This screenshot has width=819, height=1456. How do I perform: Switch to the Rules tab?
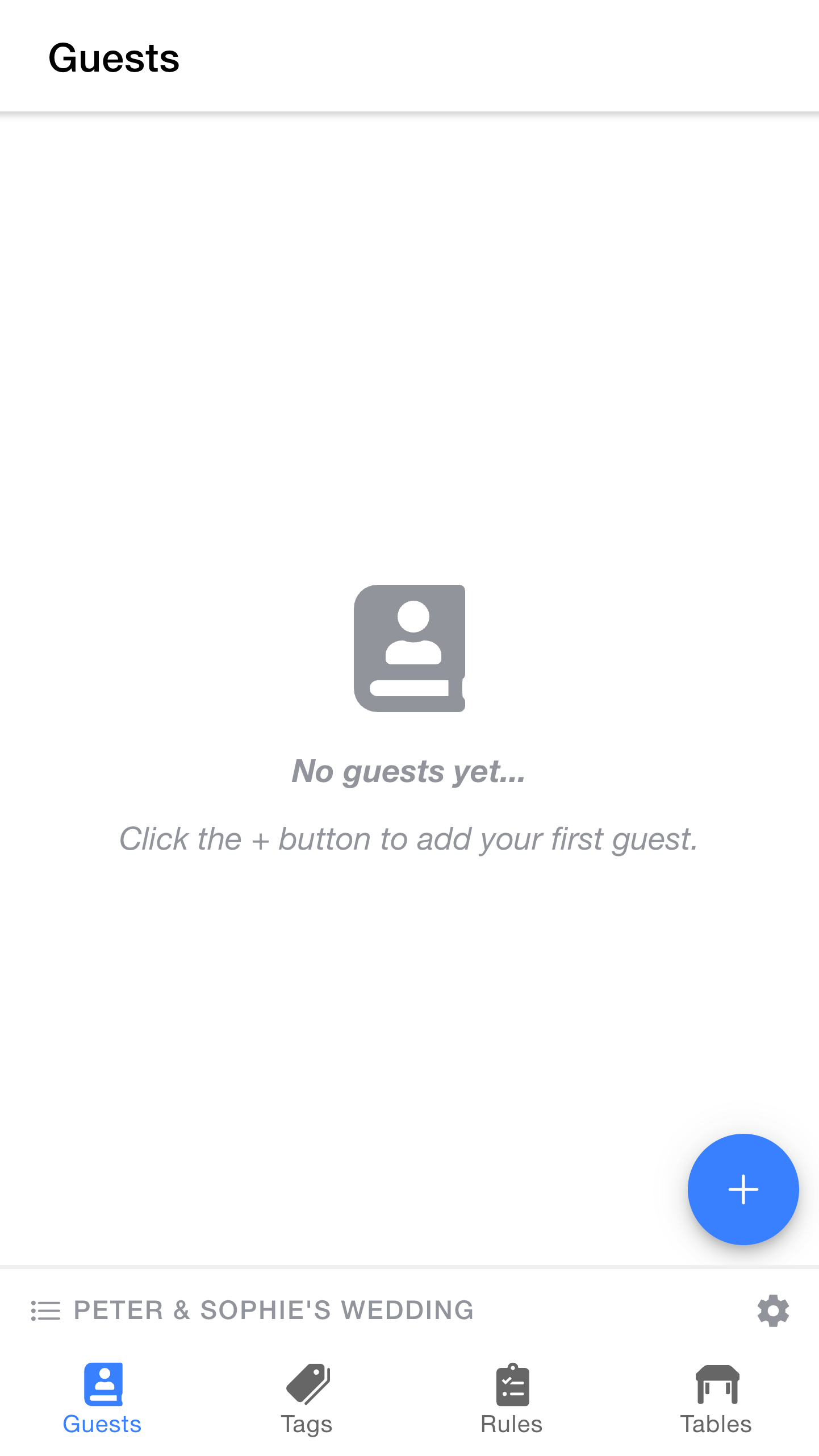(512, 1399)
